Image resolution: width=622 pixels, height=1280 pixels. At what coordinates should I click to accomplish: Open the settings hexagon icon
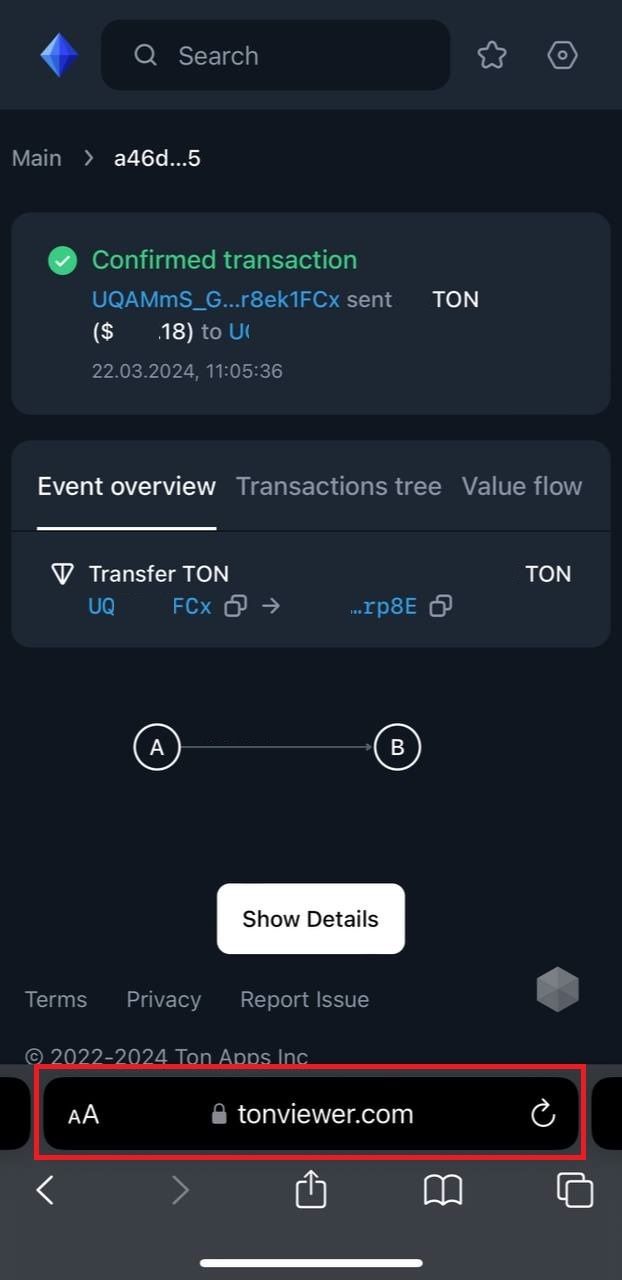[x=563, y=55]
